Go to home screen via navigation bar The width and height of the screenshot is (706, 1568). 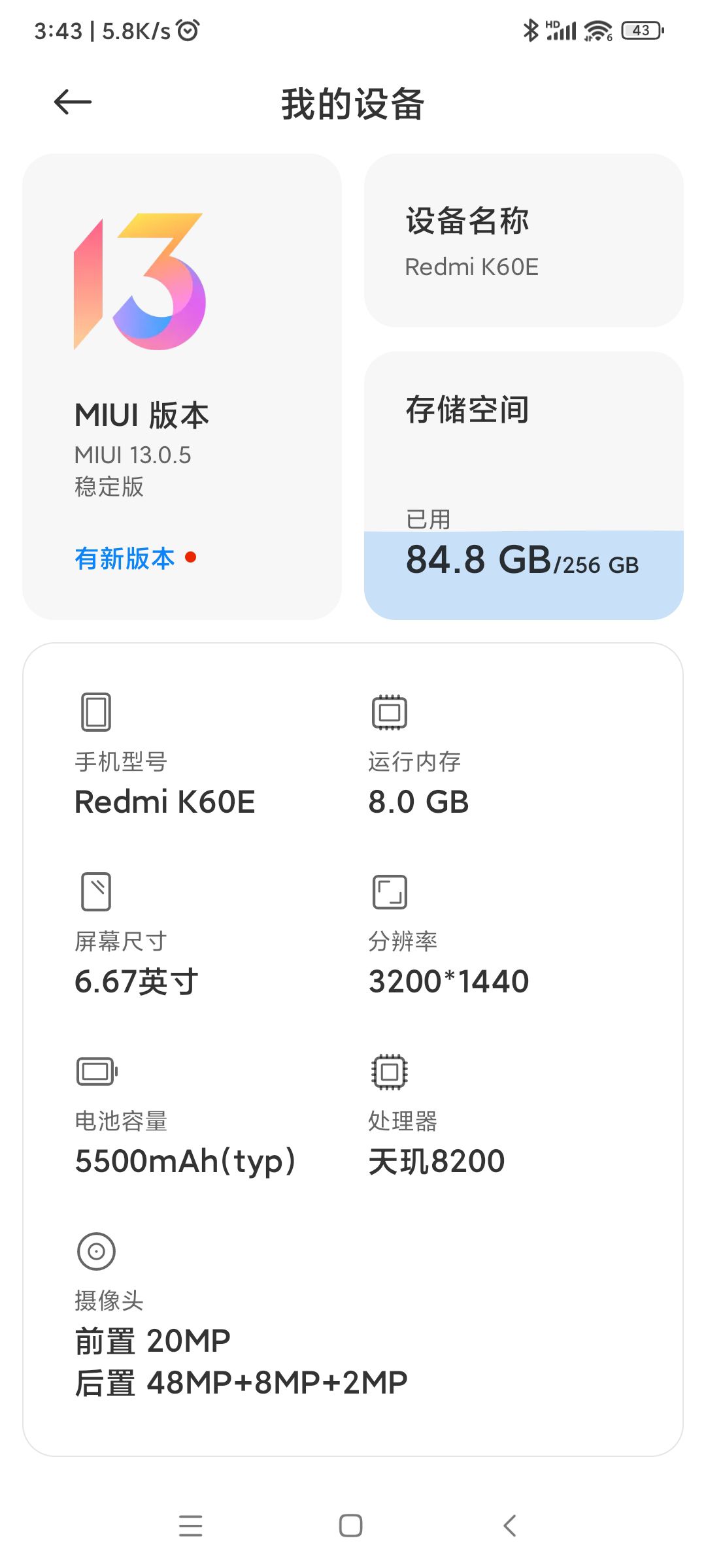point(351,1526)
